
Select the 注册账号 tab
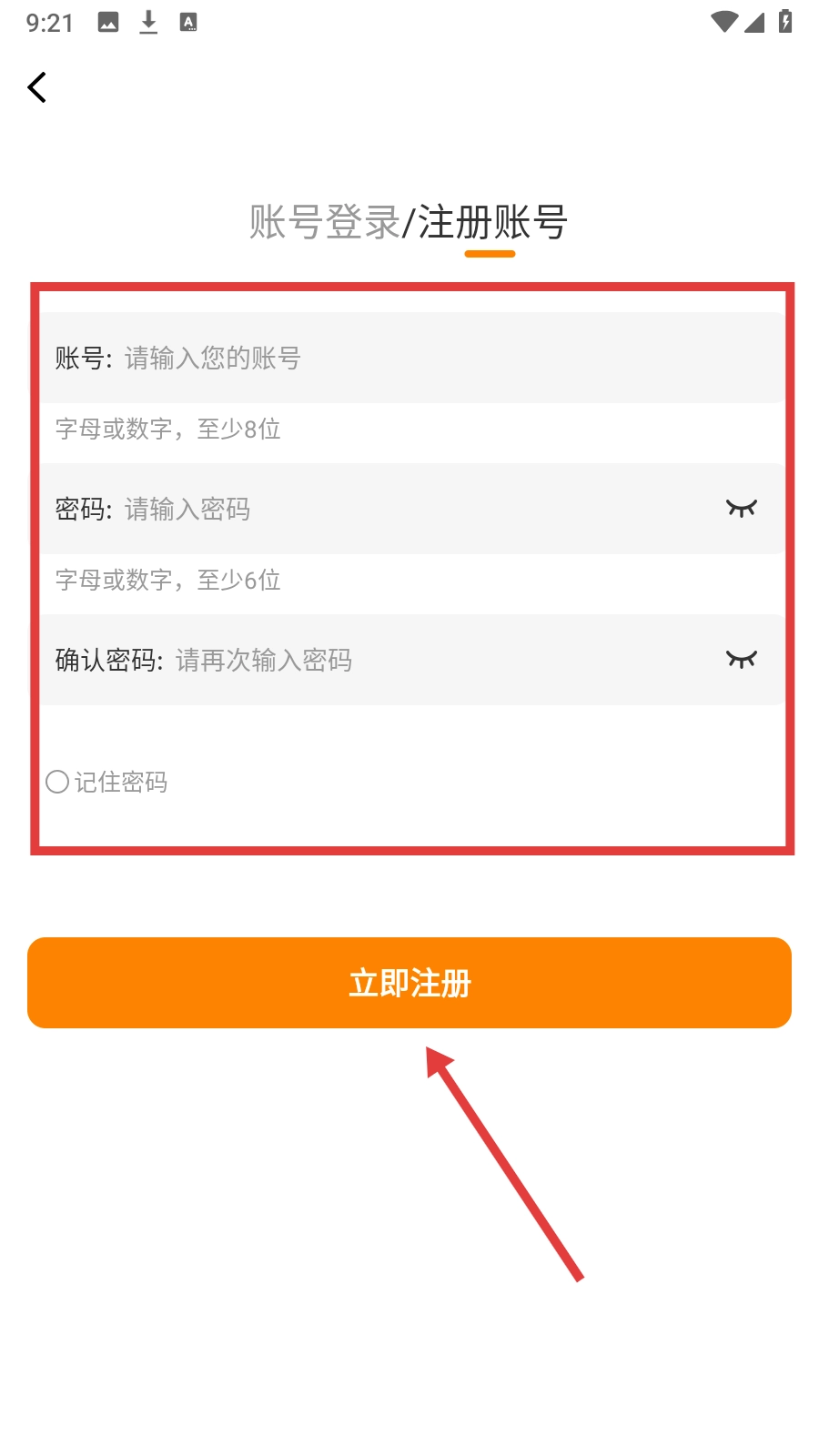(x=492, y=222)
